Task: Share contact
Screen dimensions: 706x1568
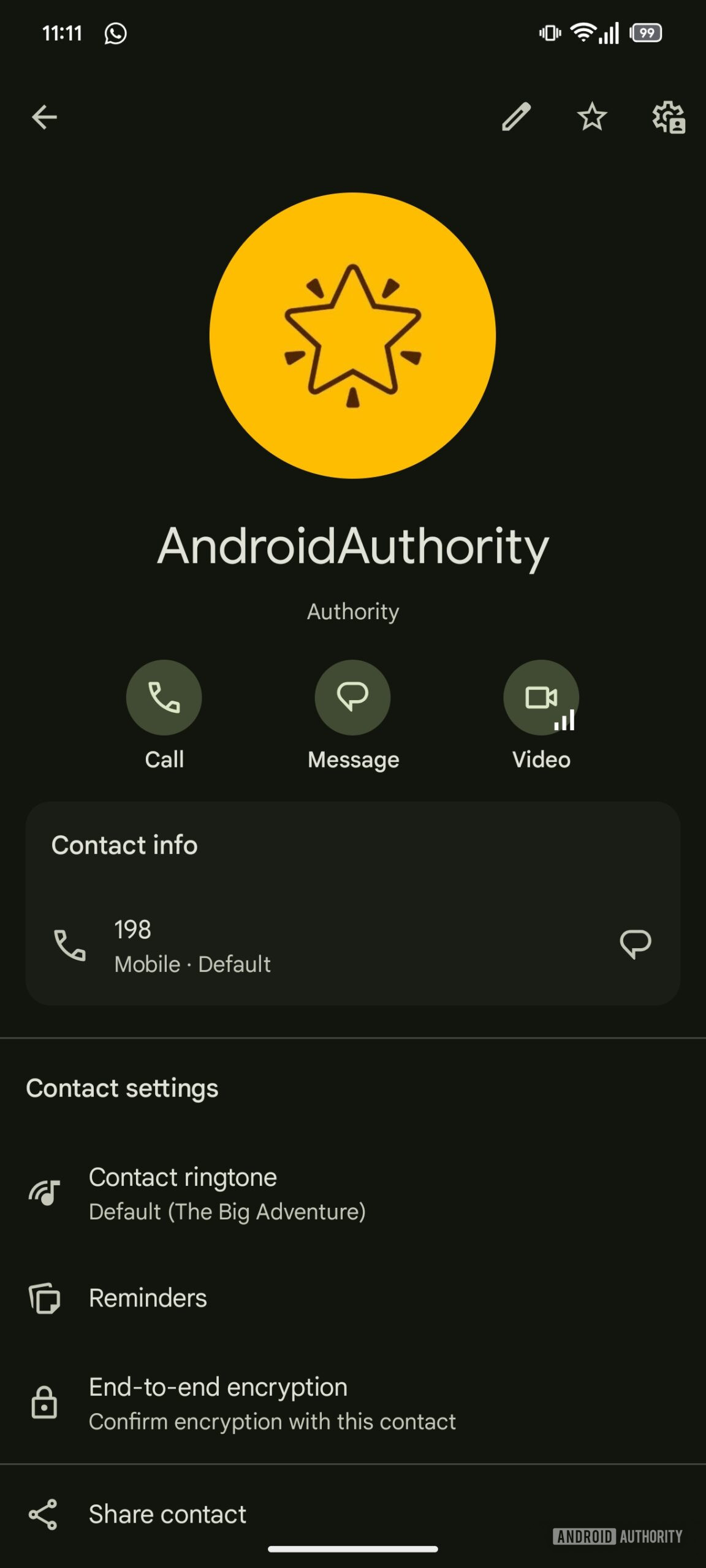Action: point(167,1514)
